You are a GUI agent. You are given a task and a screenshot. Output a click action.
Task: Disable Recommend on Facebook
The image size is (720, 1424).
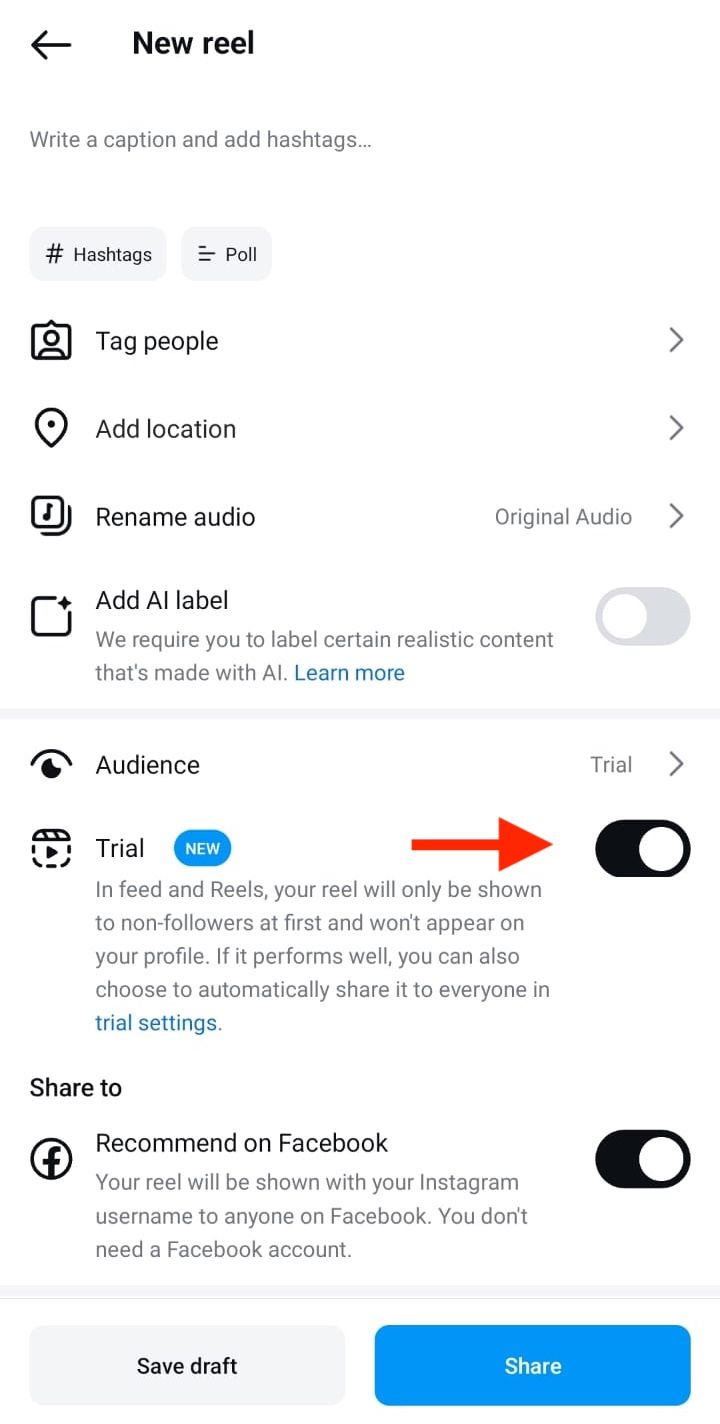click(642, 1159)
